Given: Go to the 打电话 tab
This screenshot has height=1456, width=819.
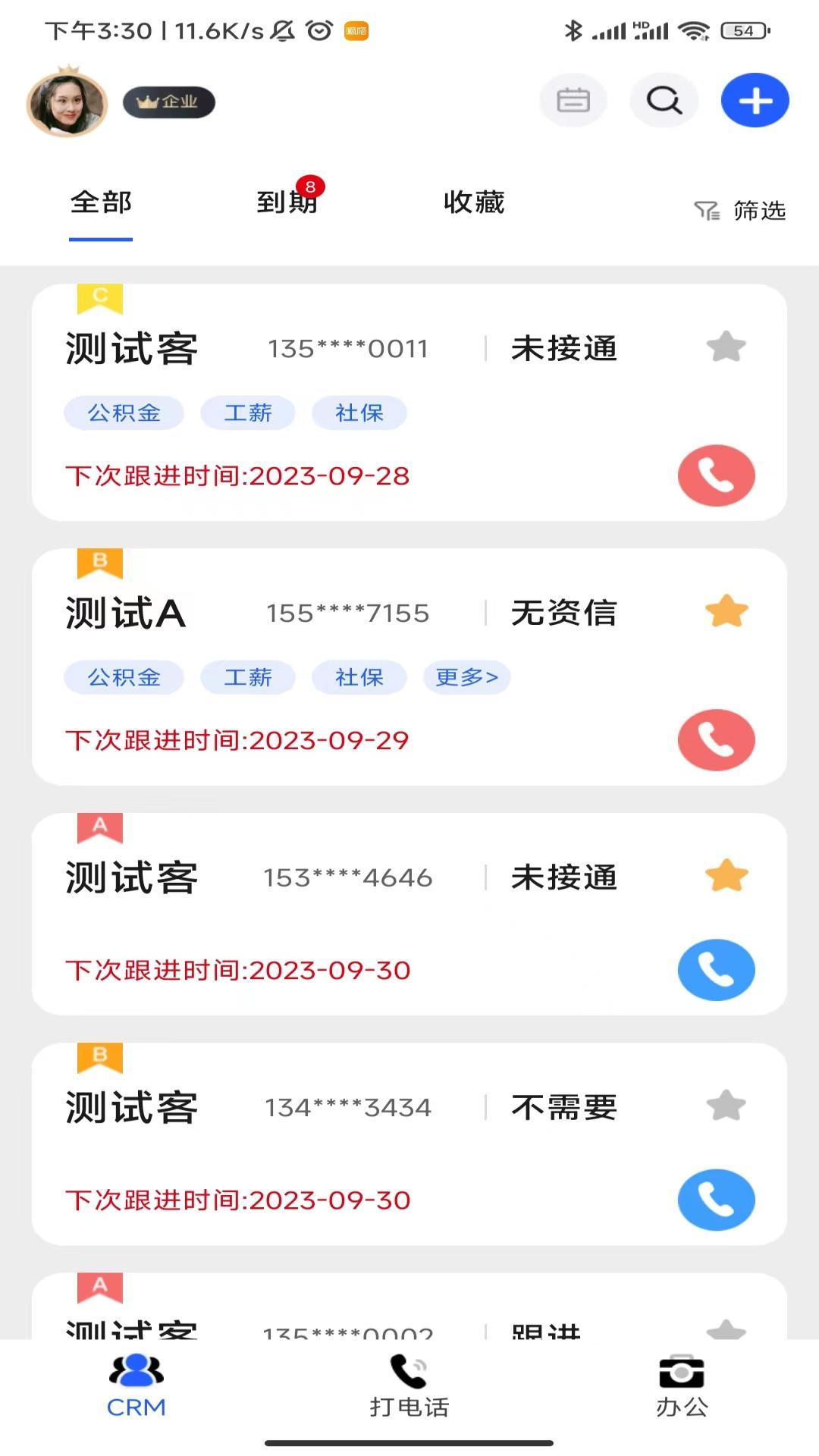Looking at the screenshot, I should [409, 1386].
